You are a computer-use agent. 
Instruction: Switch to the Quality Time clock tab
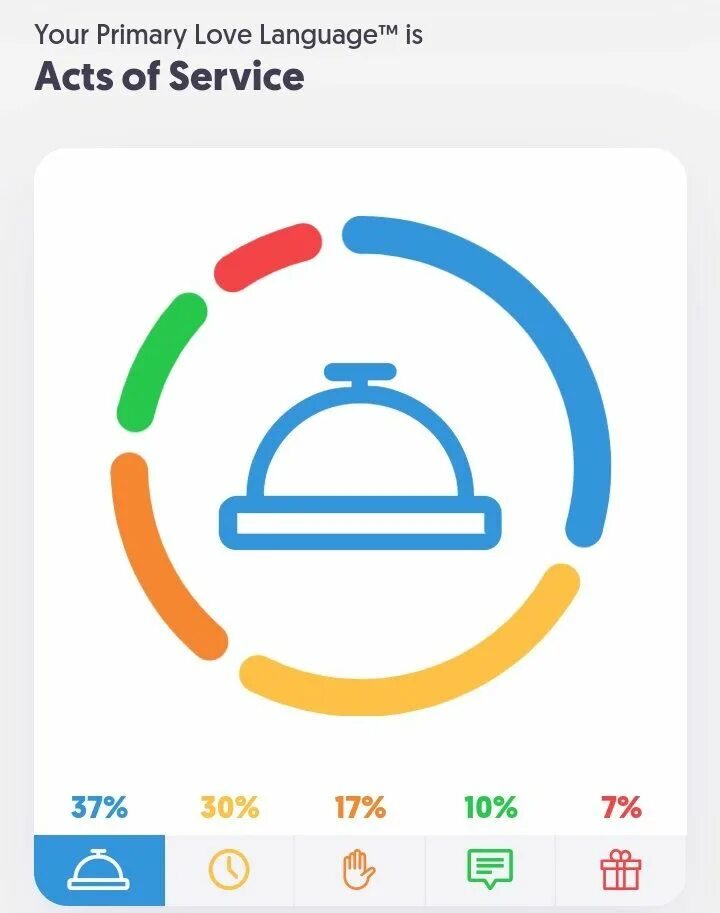point(229,870)
